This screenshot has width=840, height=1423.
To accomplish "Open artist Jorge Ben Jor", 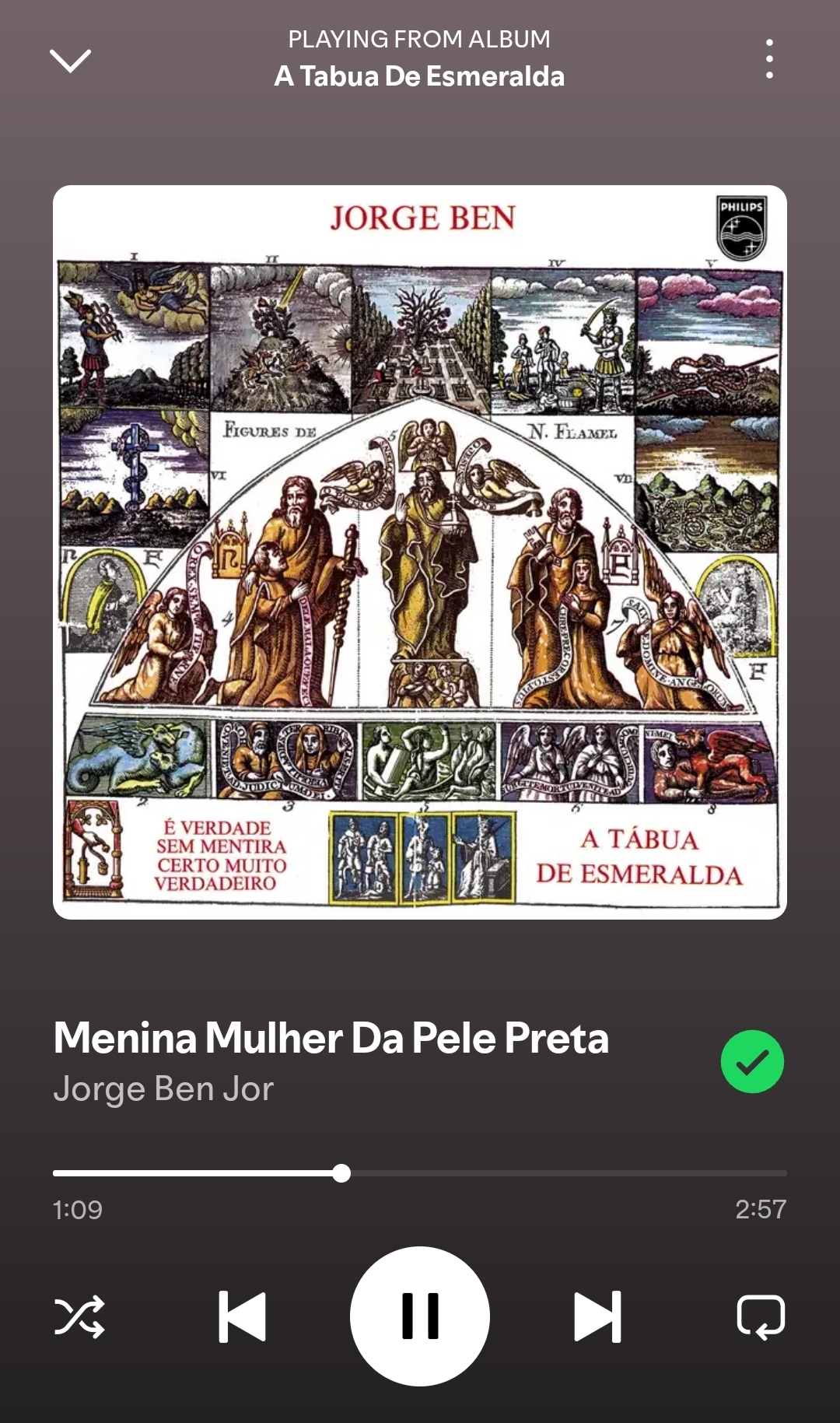I will (163, 1088).
